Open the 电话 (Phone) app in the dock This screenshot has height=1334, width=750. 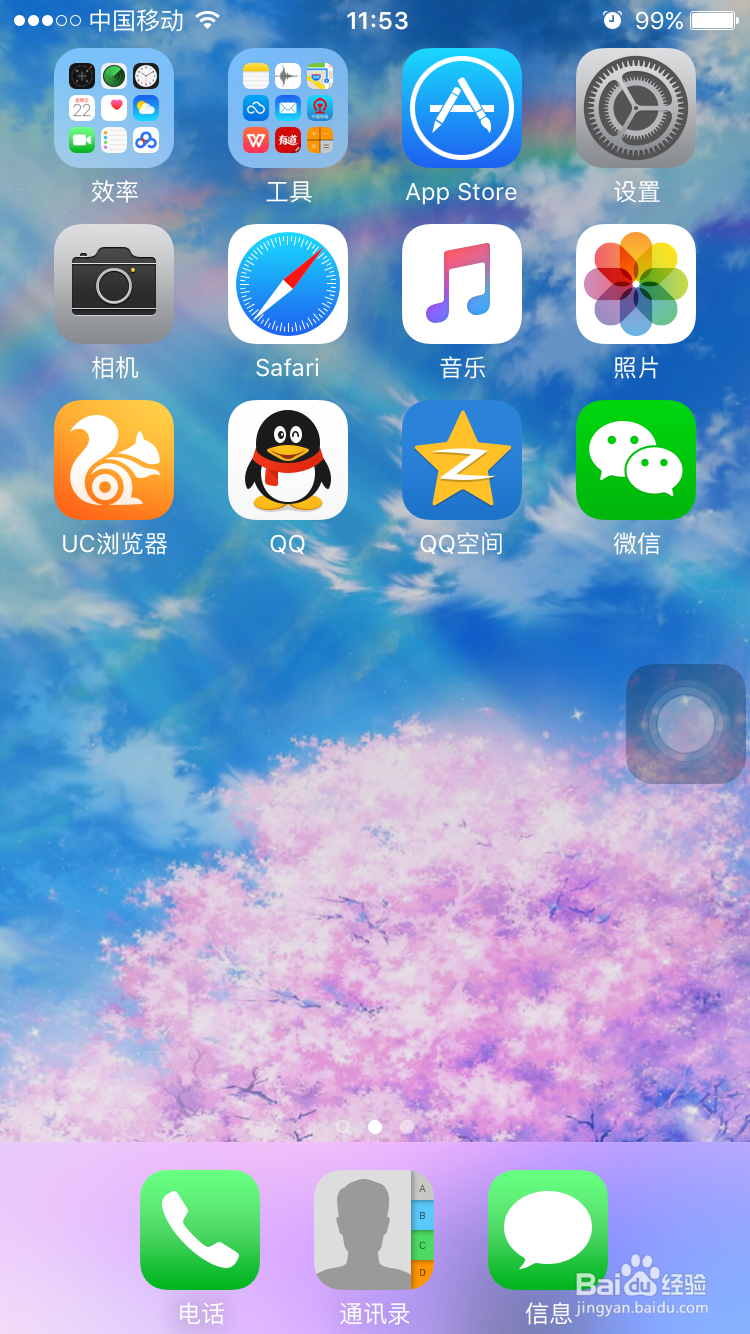click(199, 1230)
